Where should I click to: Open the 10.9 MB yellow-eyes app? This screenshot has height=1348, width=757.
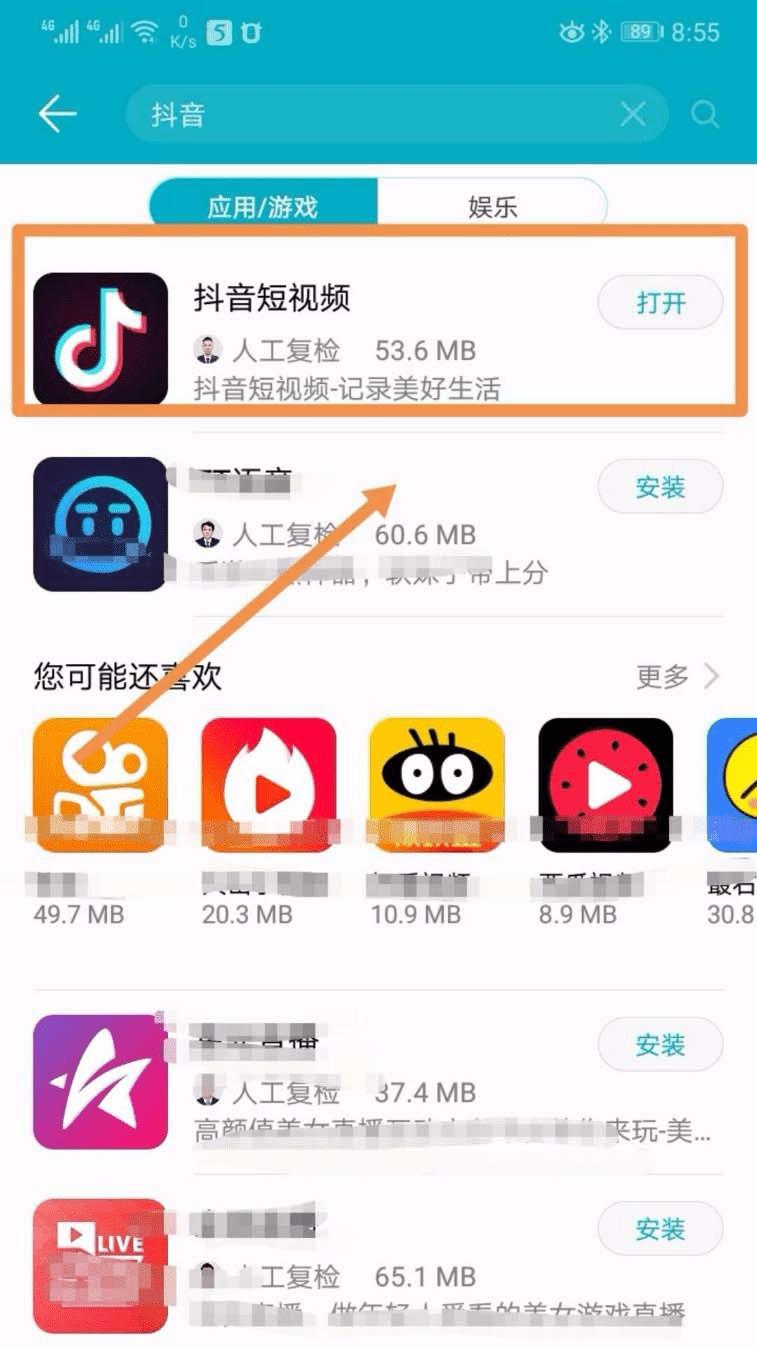pos(437,785)
